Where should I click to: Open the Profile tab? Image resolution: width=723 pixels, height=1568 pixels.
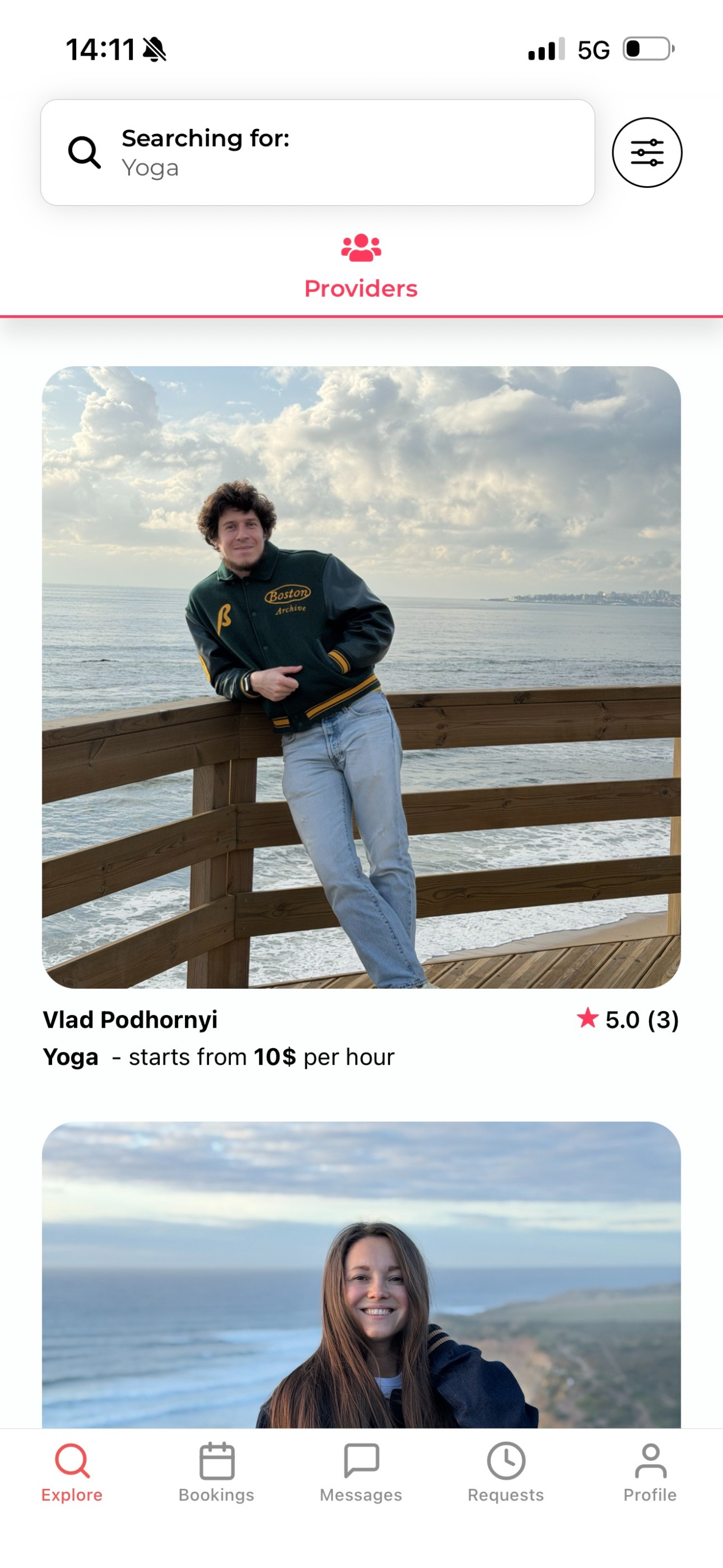649,1472
